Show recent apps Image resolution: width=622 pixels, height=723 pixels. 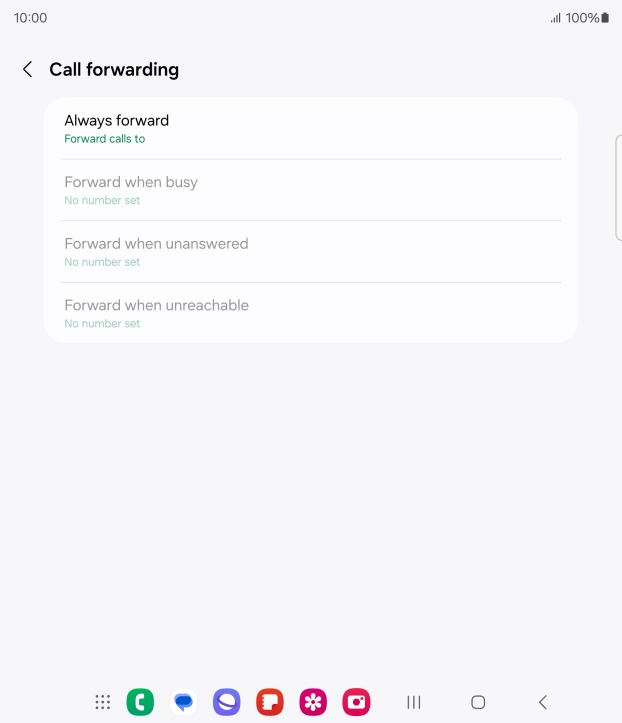(x=413, y=702)
